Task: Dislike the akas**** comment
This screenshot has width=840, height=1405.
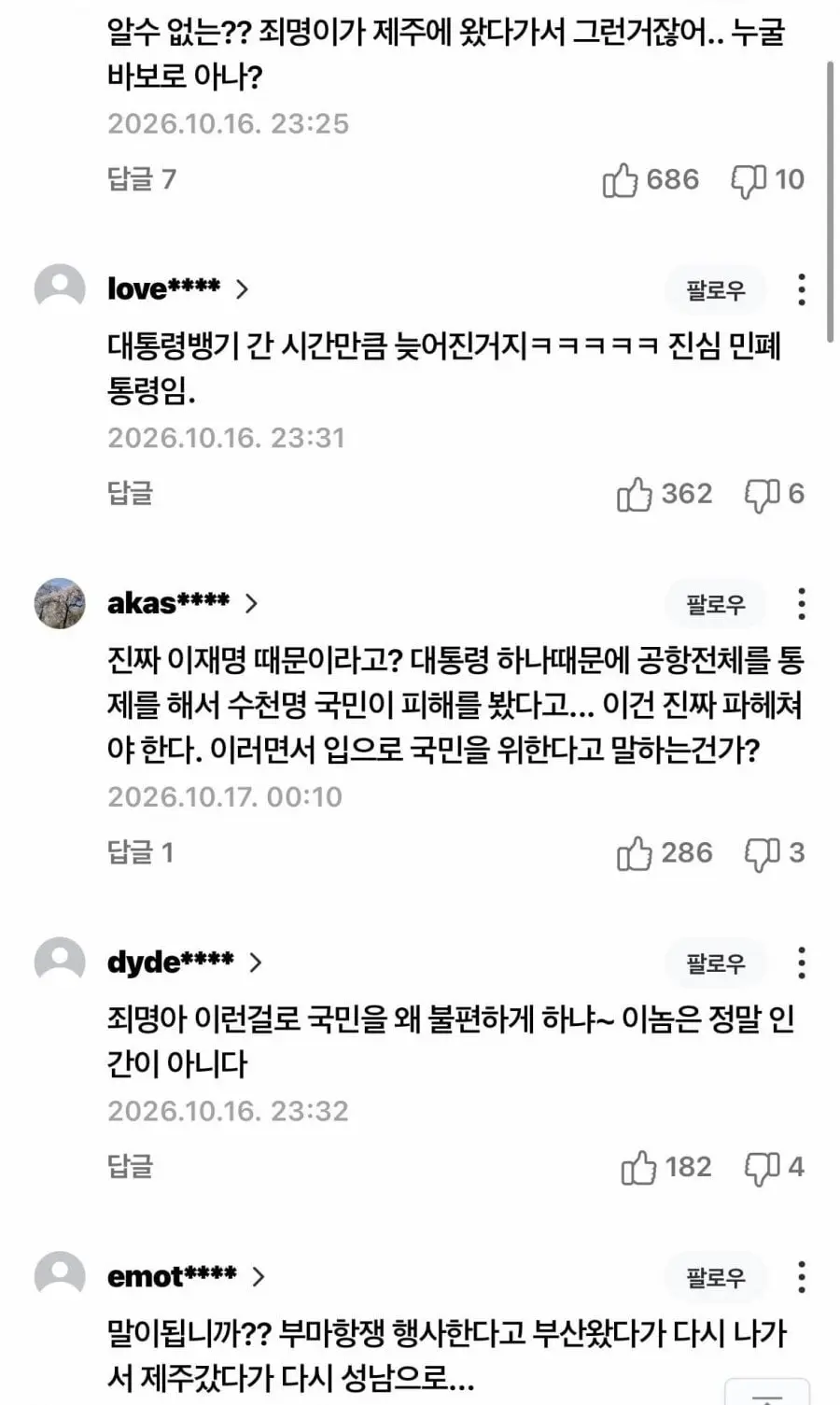Action: (x=774, y=853)
